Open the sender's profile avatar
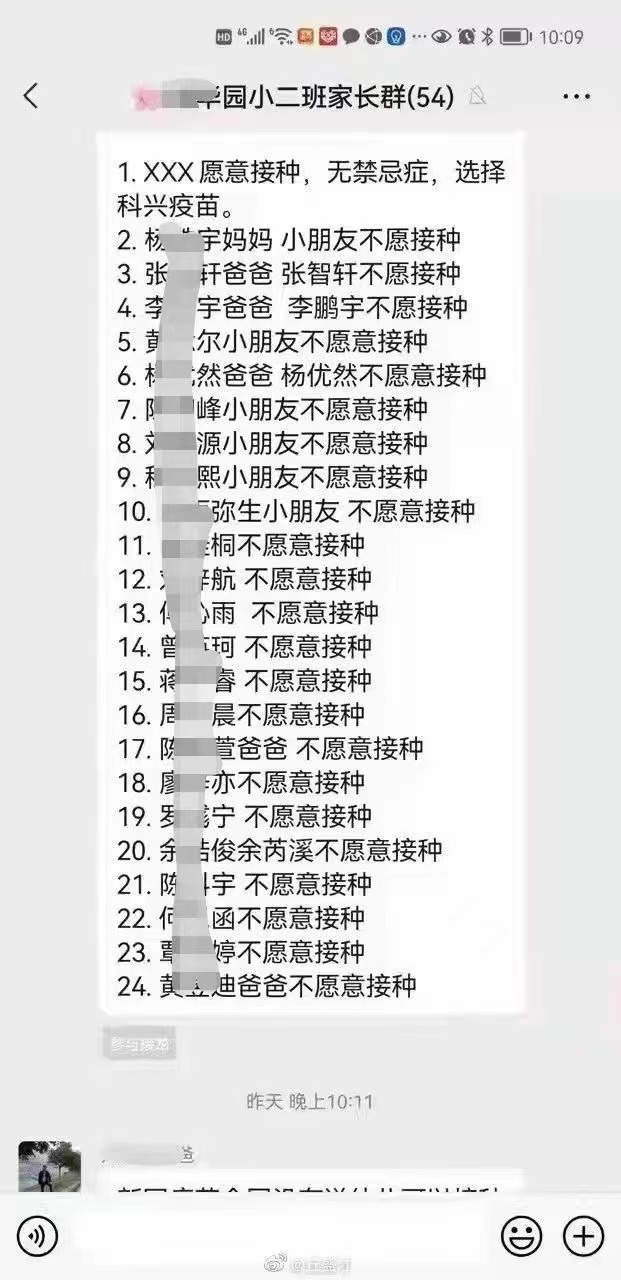 pyautogui.click(x=50, y=1167)
